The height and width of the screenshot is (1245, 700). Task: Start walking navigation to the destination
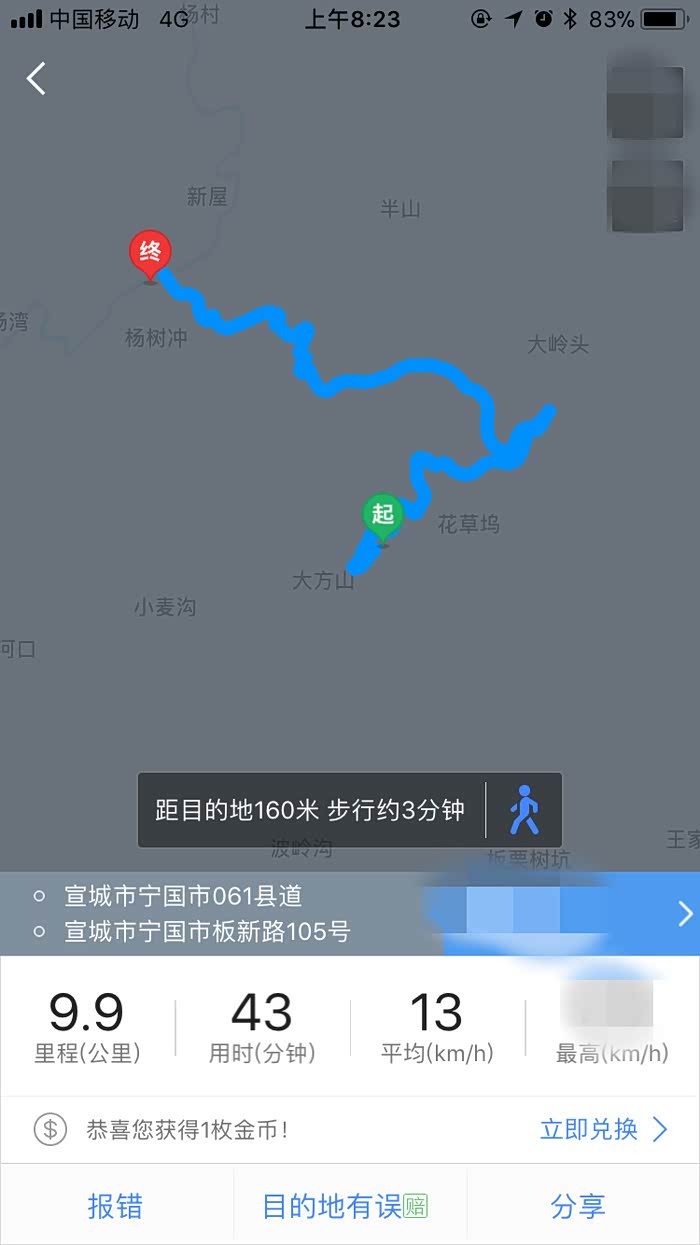point(523,810)
